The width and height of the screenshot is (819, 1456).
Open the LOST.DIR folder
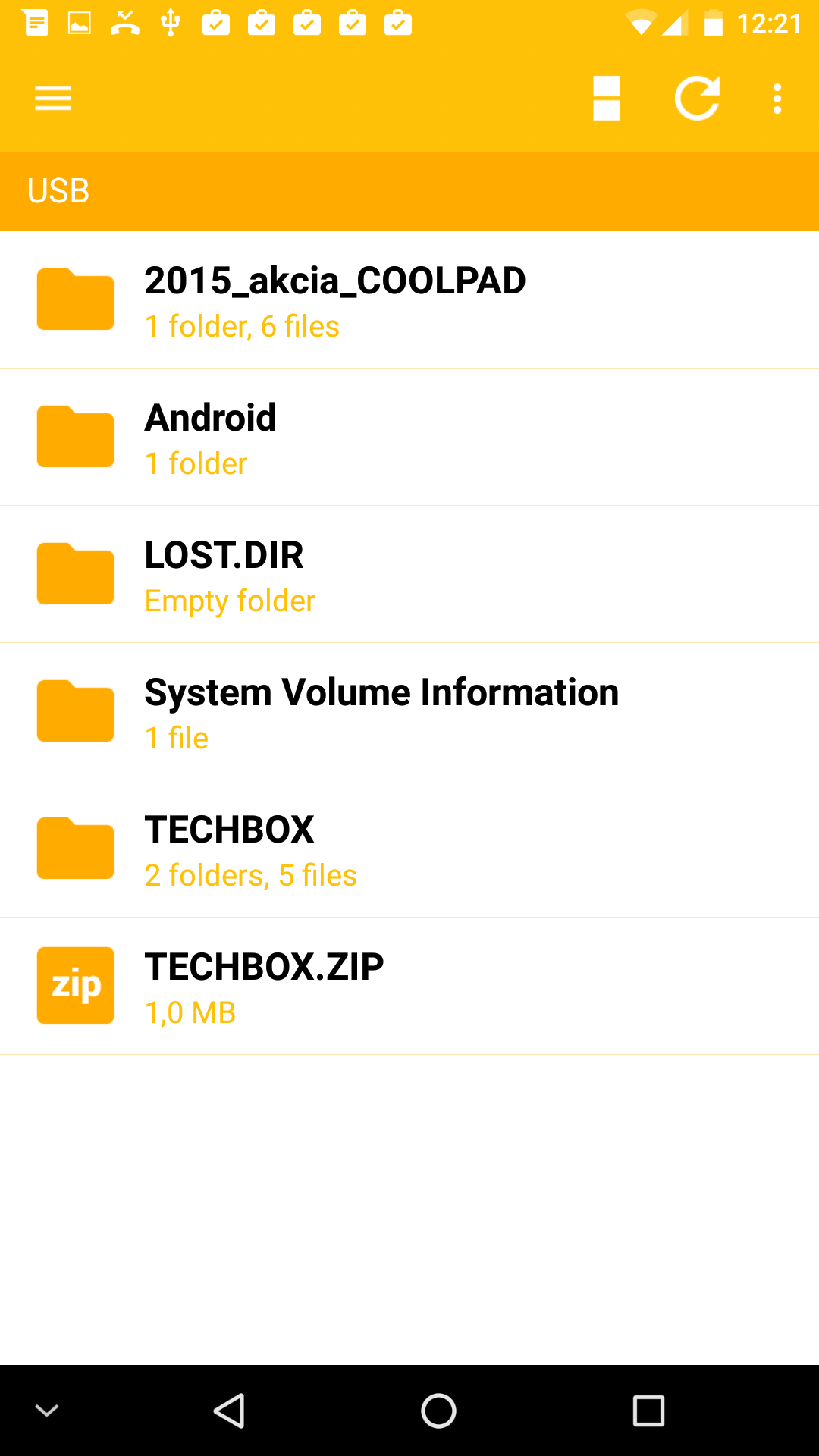(409, 575)
